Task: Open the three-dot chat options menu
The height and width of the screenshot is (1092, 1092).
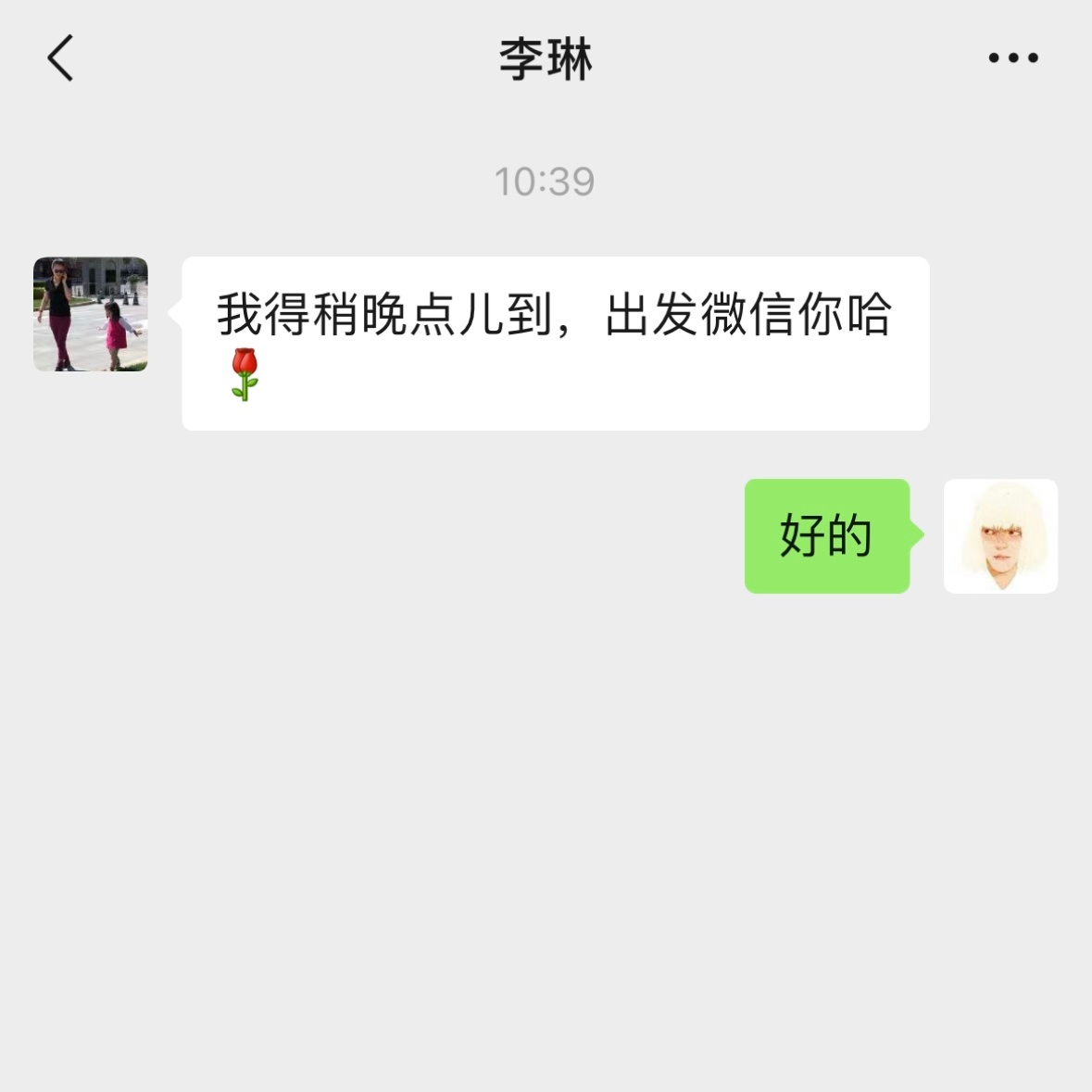Action: (x=1012, y=58)
